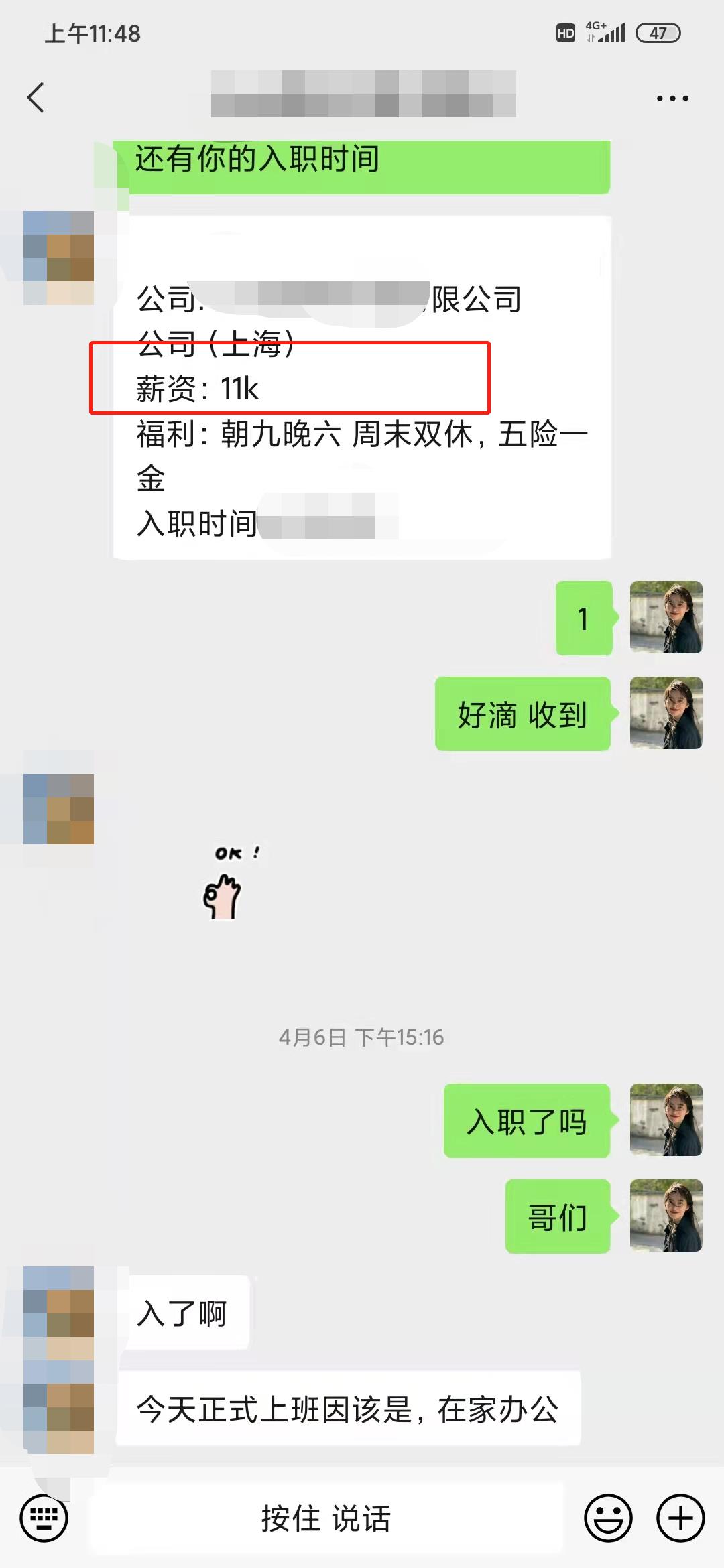
Task: Open the emoji sticker panel
Action: pyautogui.click(x=608, y=1518)
